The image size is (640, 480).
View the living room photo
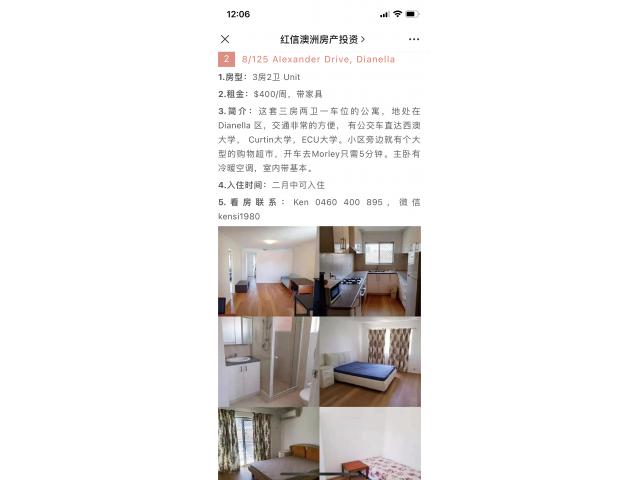tap(268, 270)
